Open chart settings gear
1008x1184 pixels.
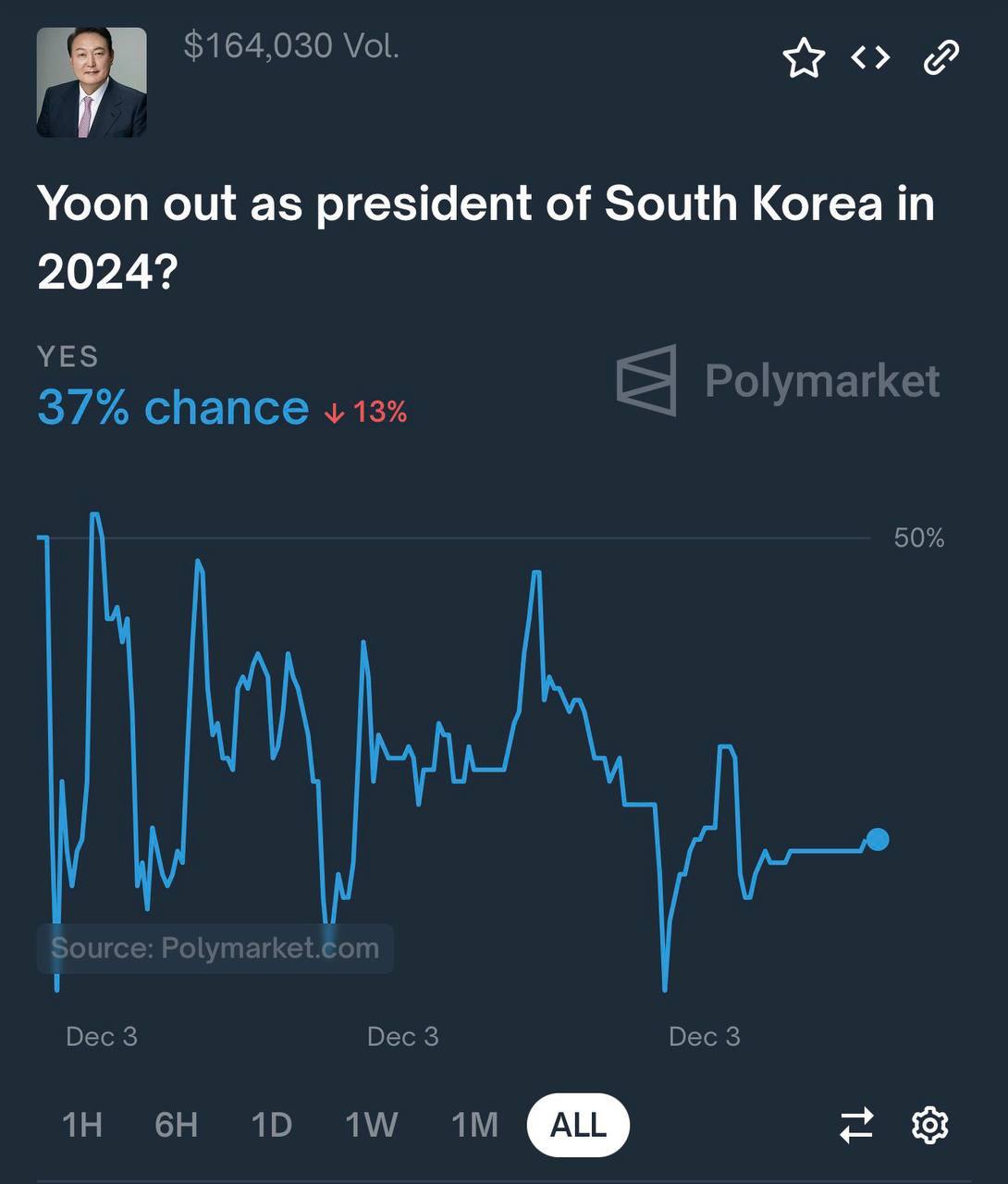[x=929, y=1125]
